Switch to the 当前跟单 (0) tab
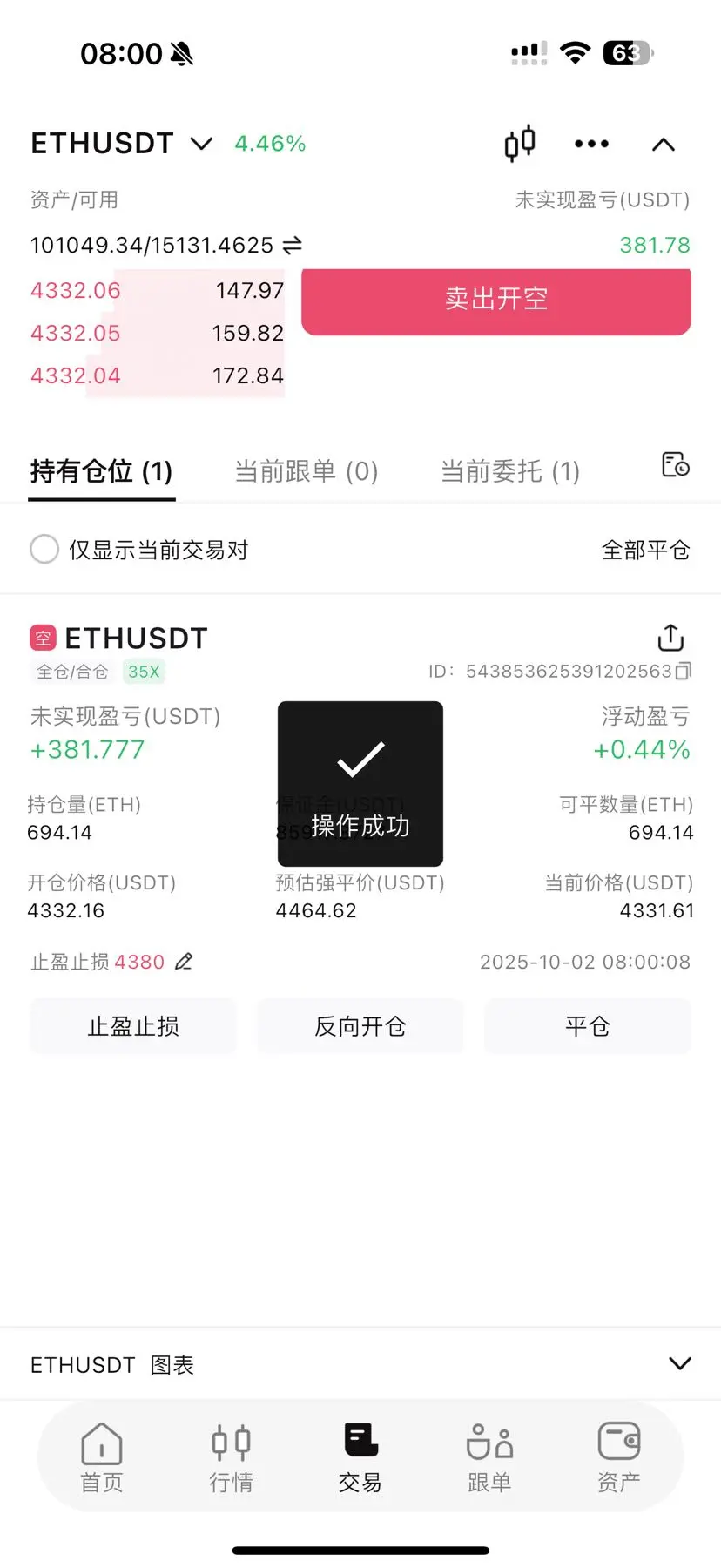721x1568 pixels. tap(307, 471)
